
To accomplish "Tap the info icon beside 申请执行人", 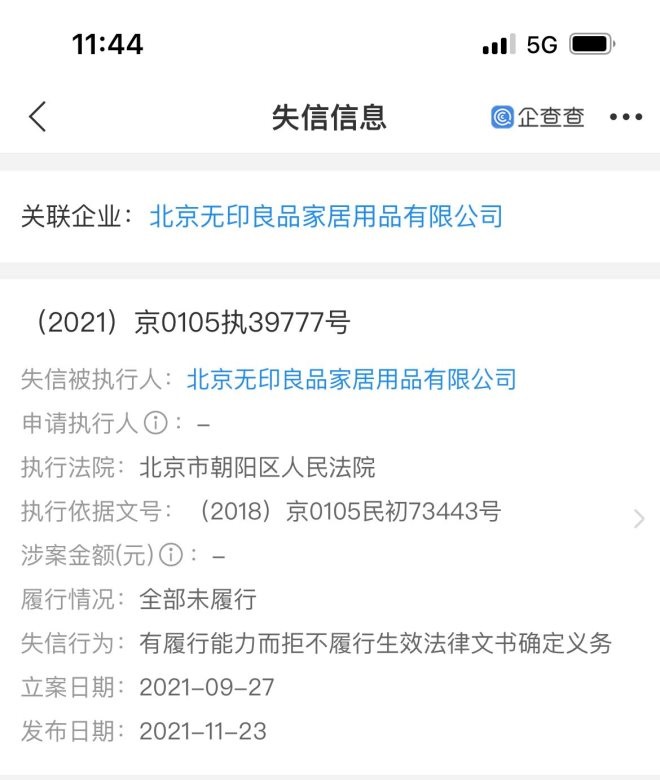I will point(155,423).
